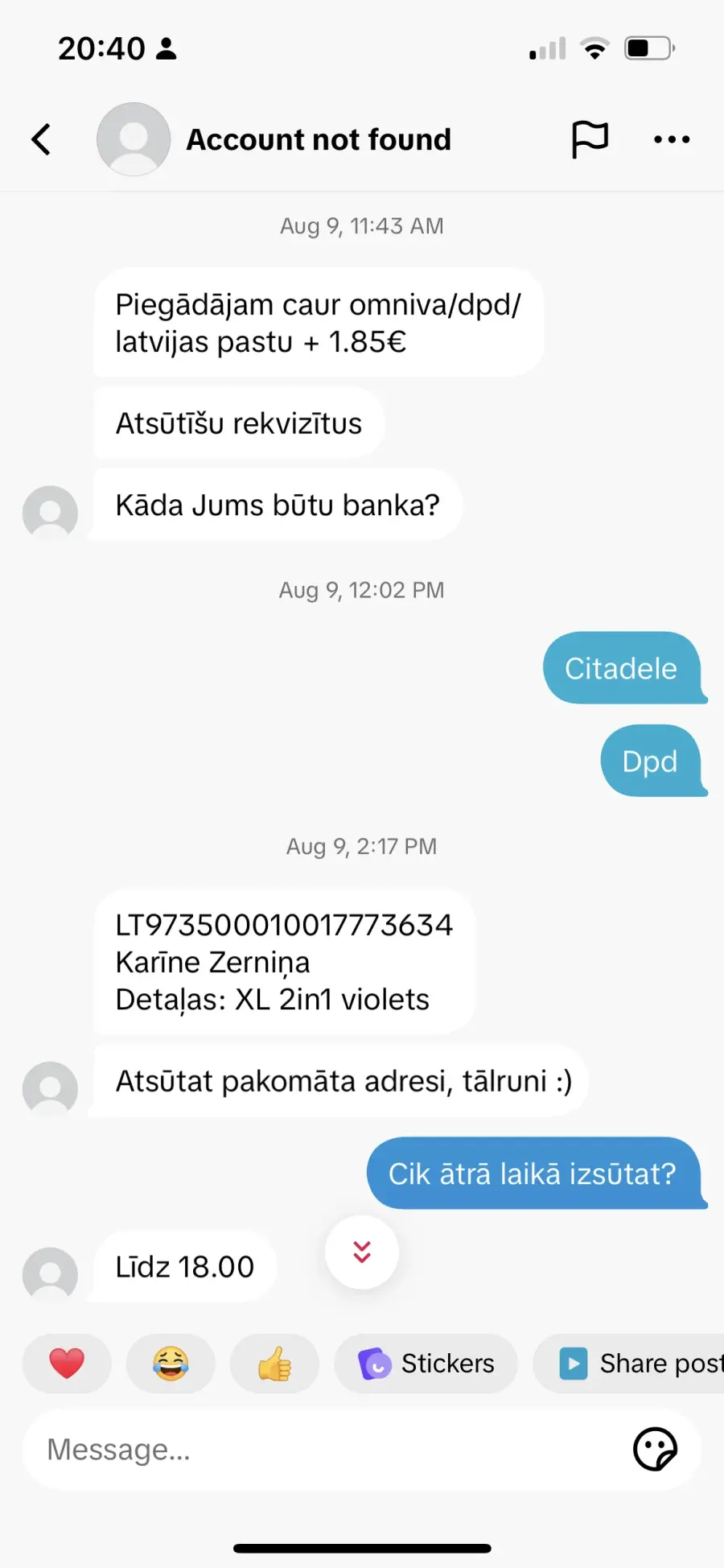The image size is (724, 1568).
Task: Go back to the inbox
Action: (41, 139)
